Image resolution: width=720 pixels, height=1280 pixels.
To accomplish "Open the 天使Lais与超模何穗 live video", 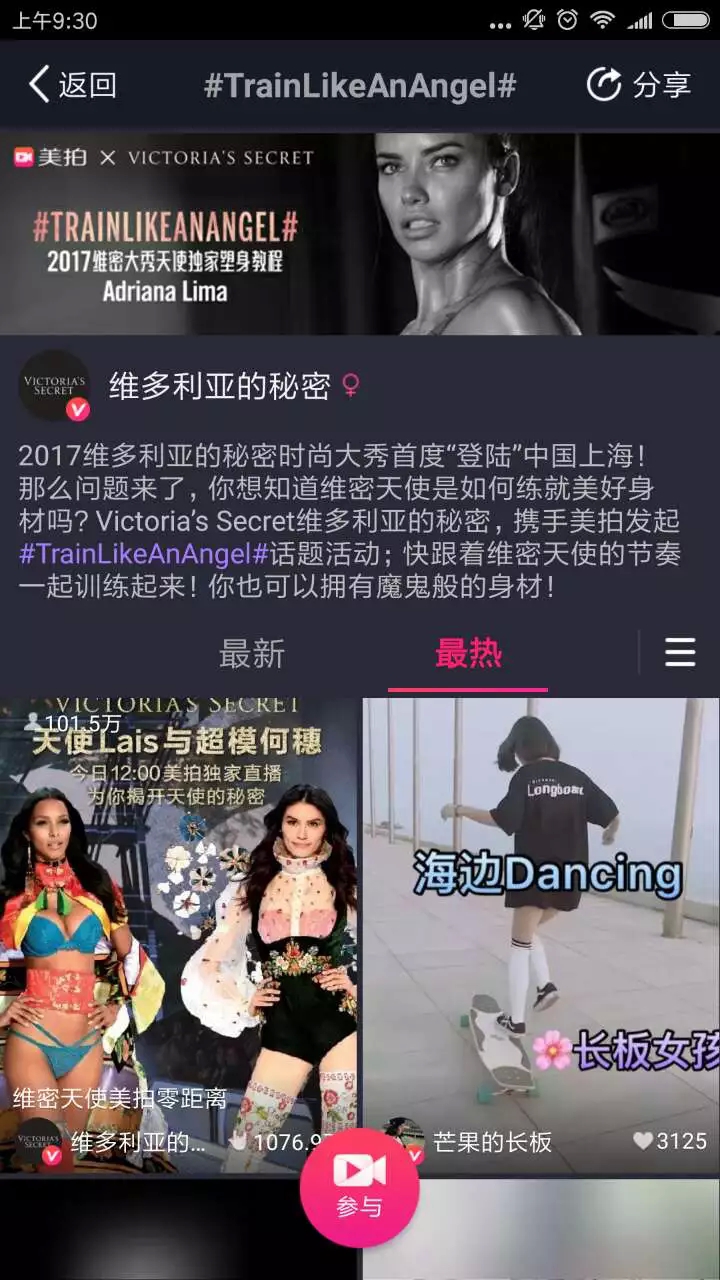I will click(178, 900).
